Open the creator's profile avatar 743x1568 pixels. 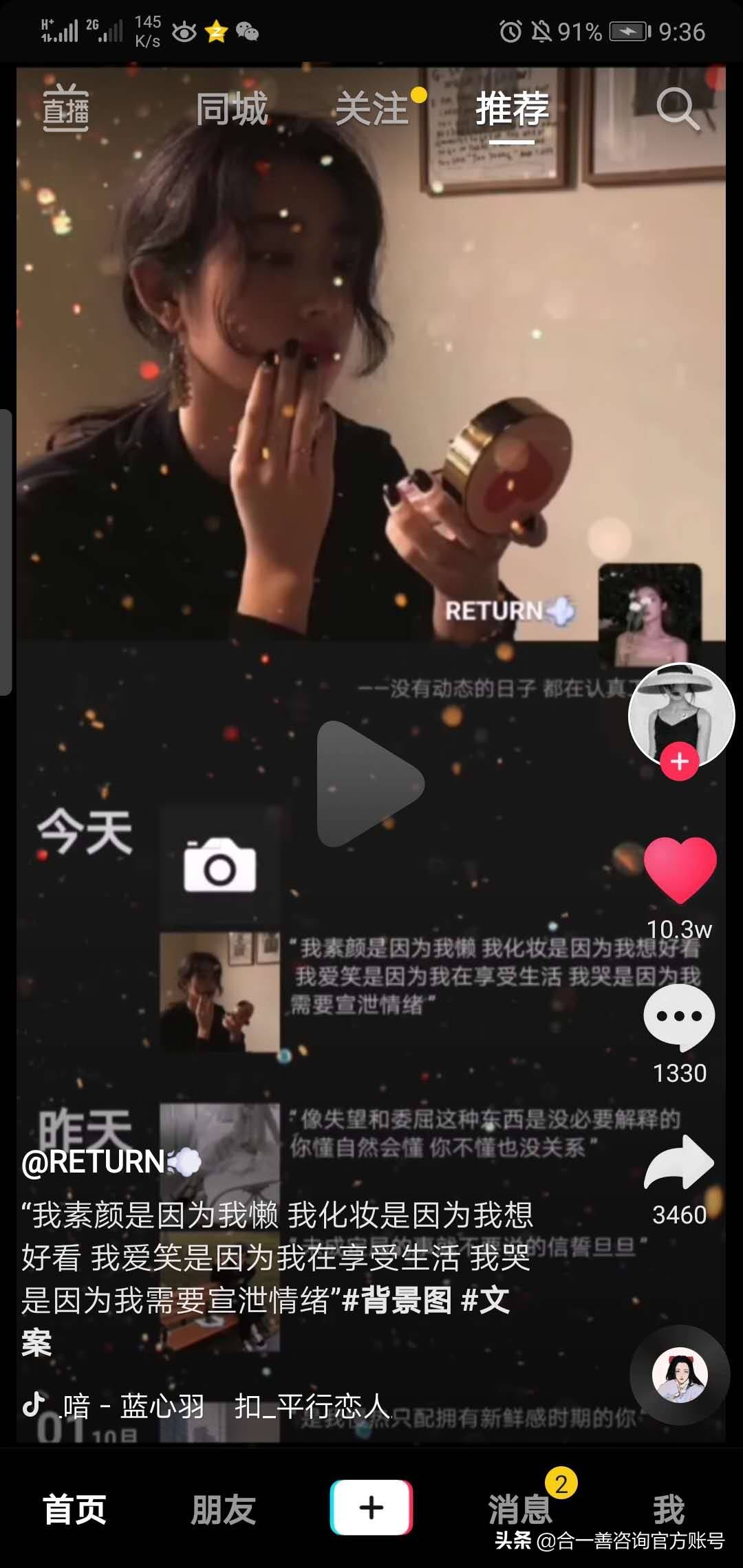pos(681,715)
